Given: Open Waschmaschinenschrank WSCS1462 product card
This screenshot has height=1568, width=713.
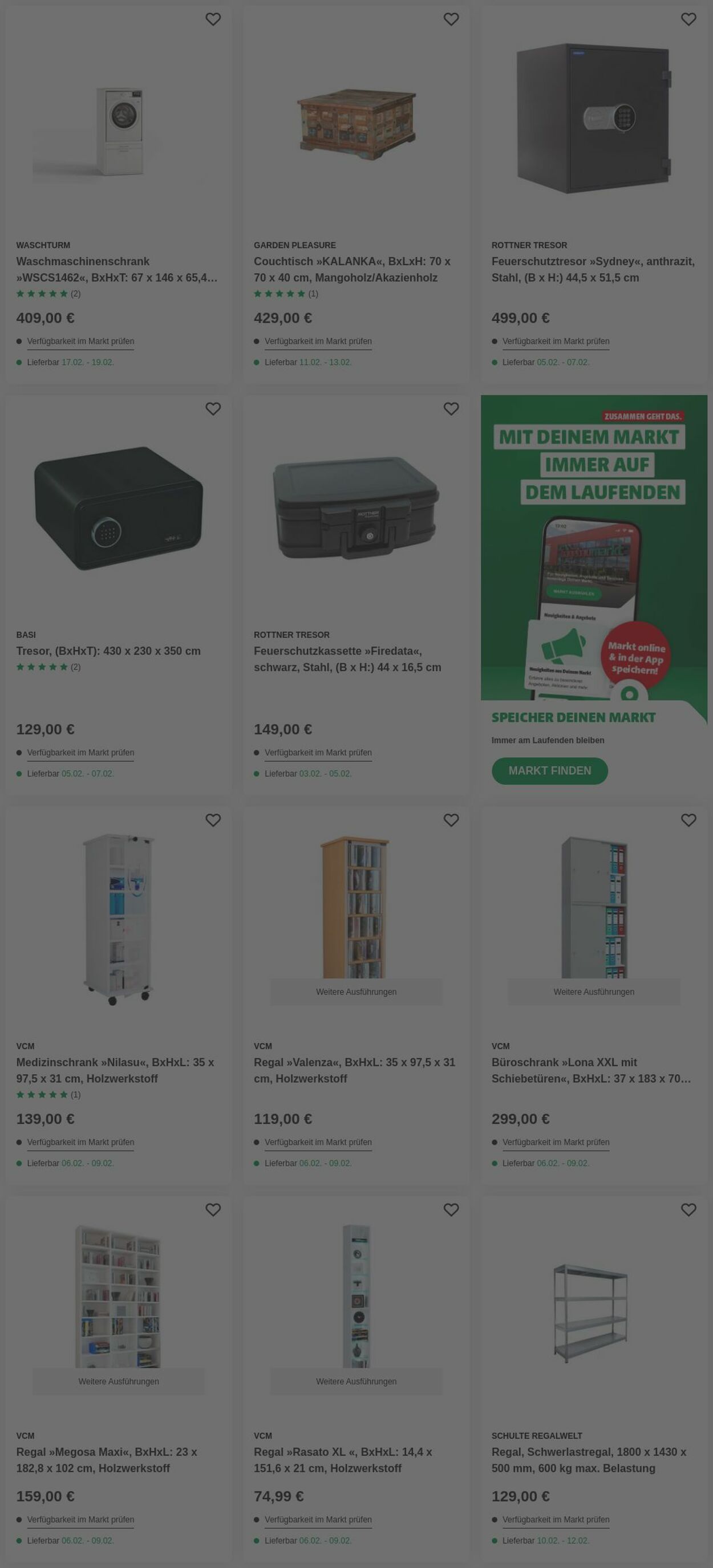Looking at the screenshot, I should coord(116,269).
